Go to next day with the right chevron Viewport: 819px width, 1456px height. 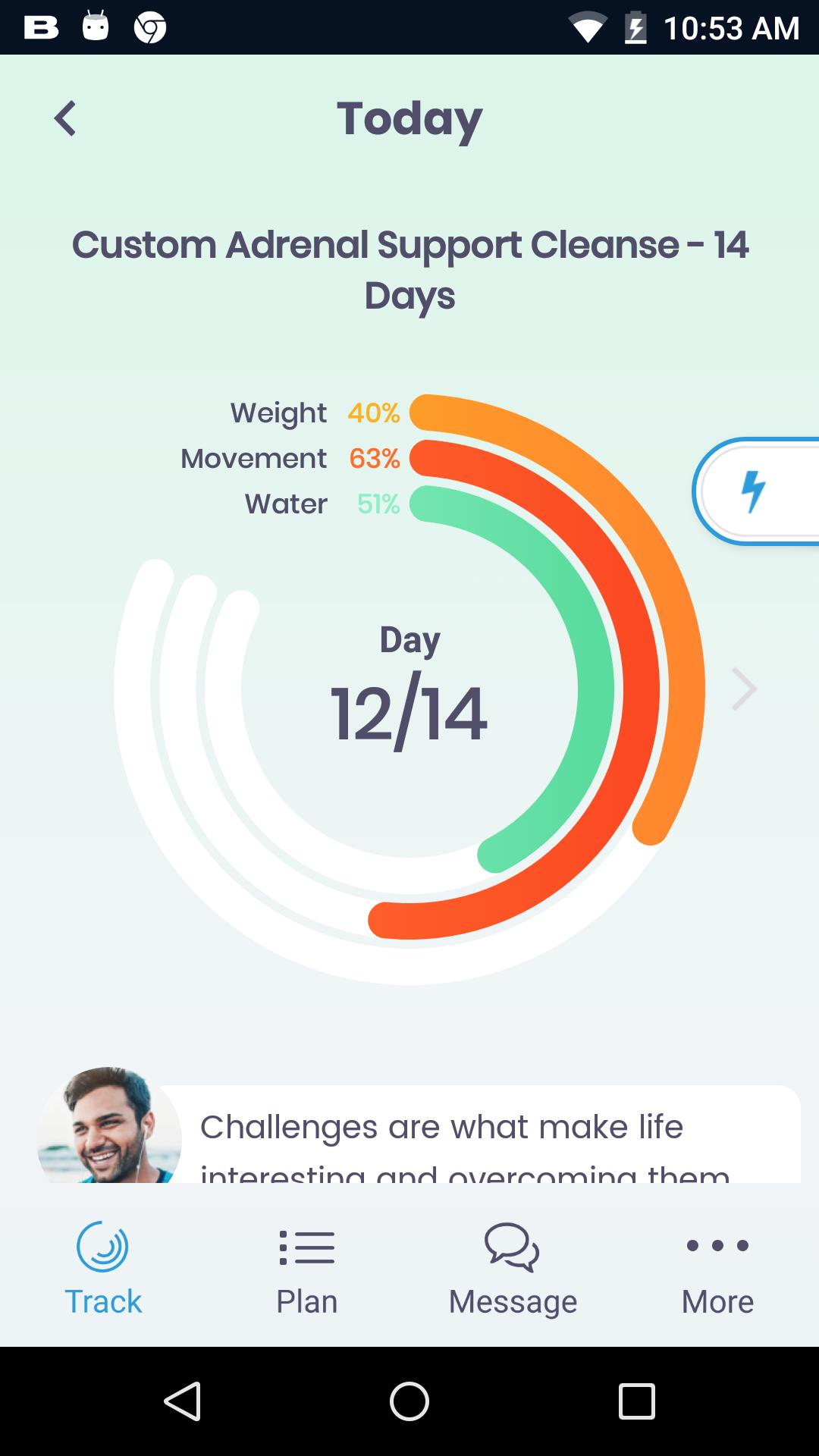tap(744, 689)
